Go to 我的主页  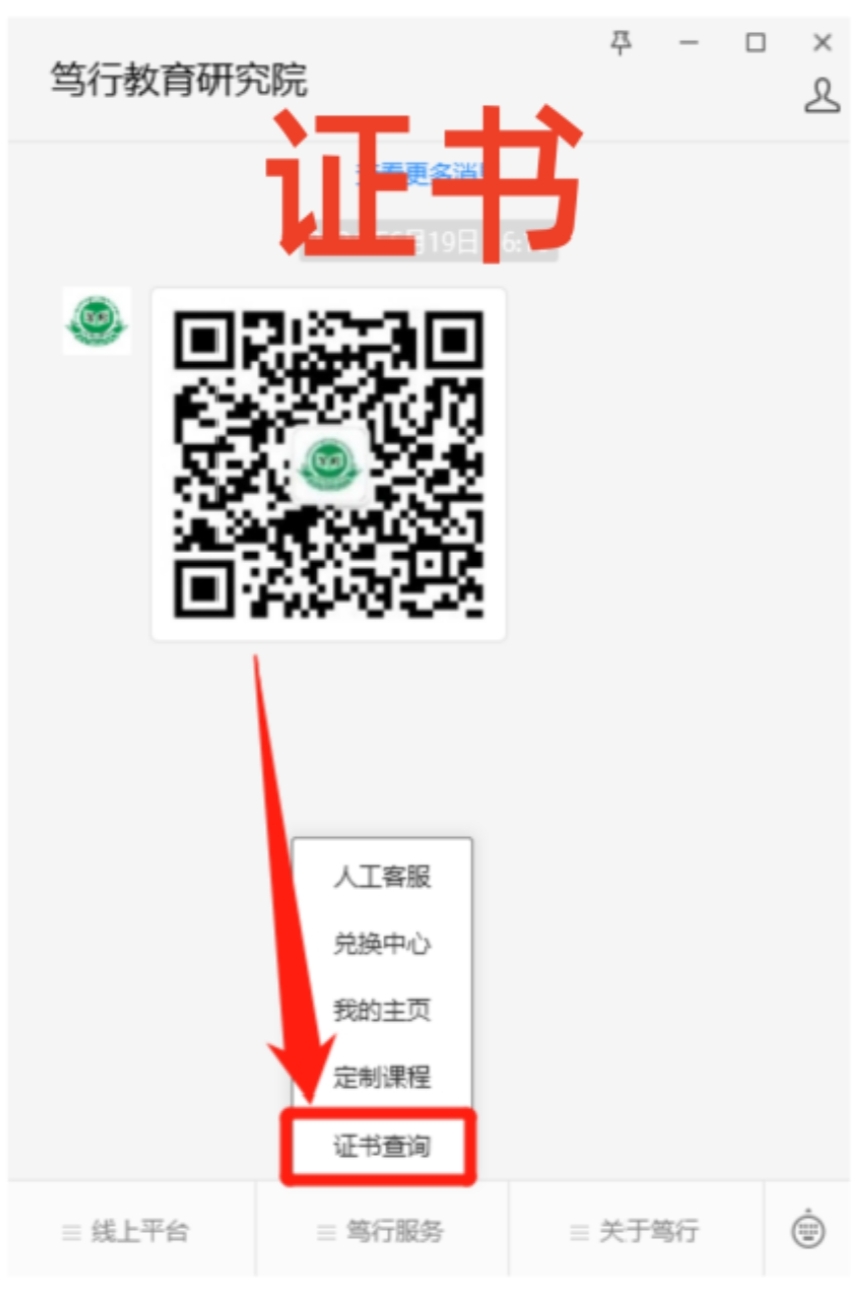[381, 1011]
